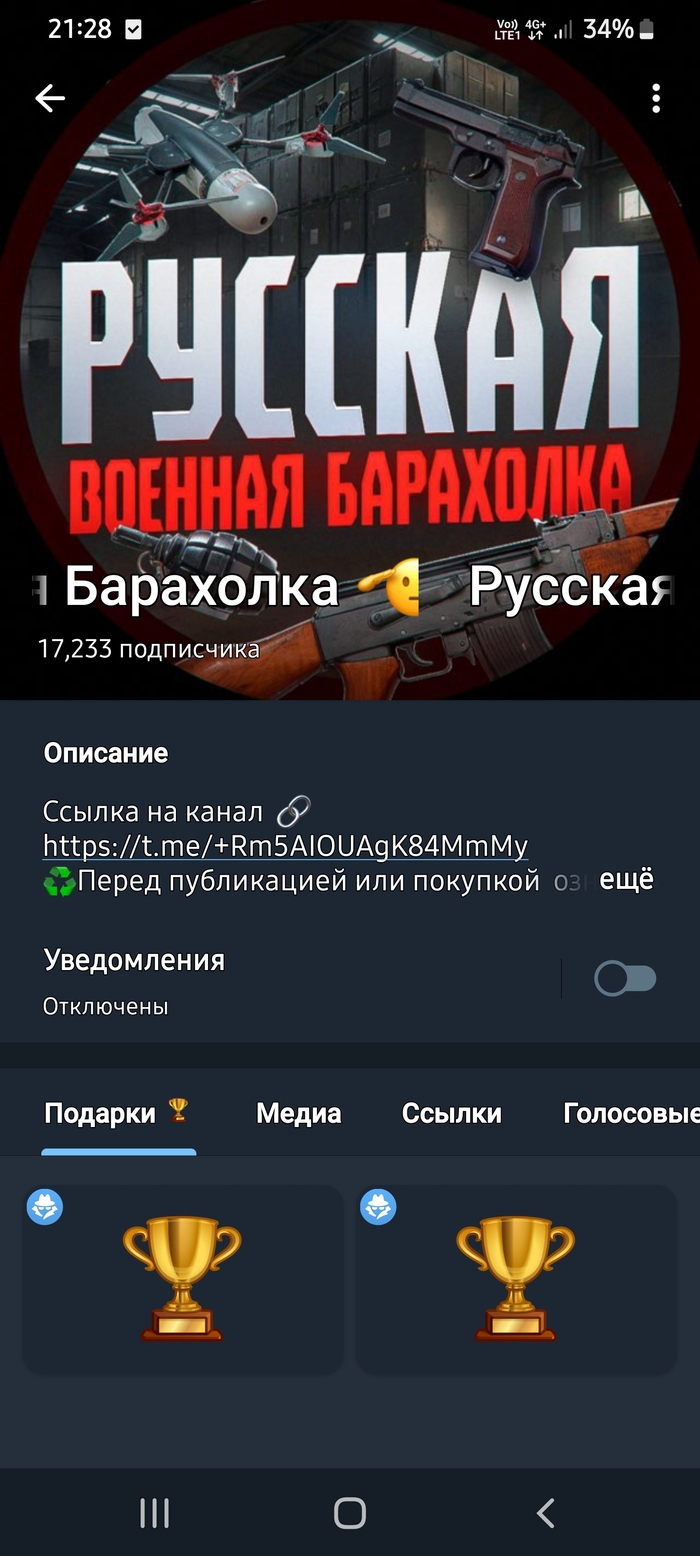Screen dimensions: 700x1556
Task: Select the Подарки tab
Action: [116, 1114]
